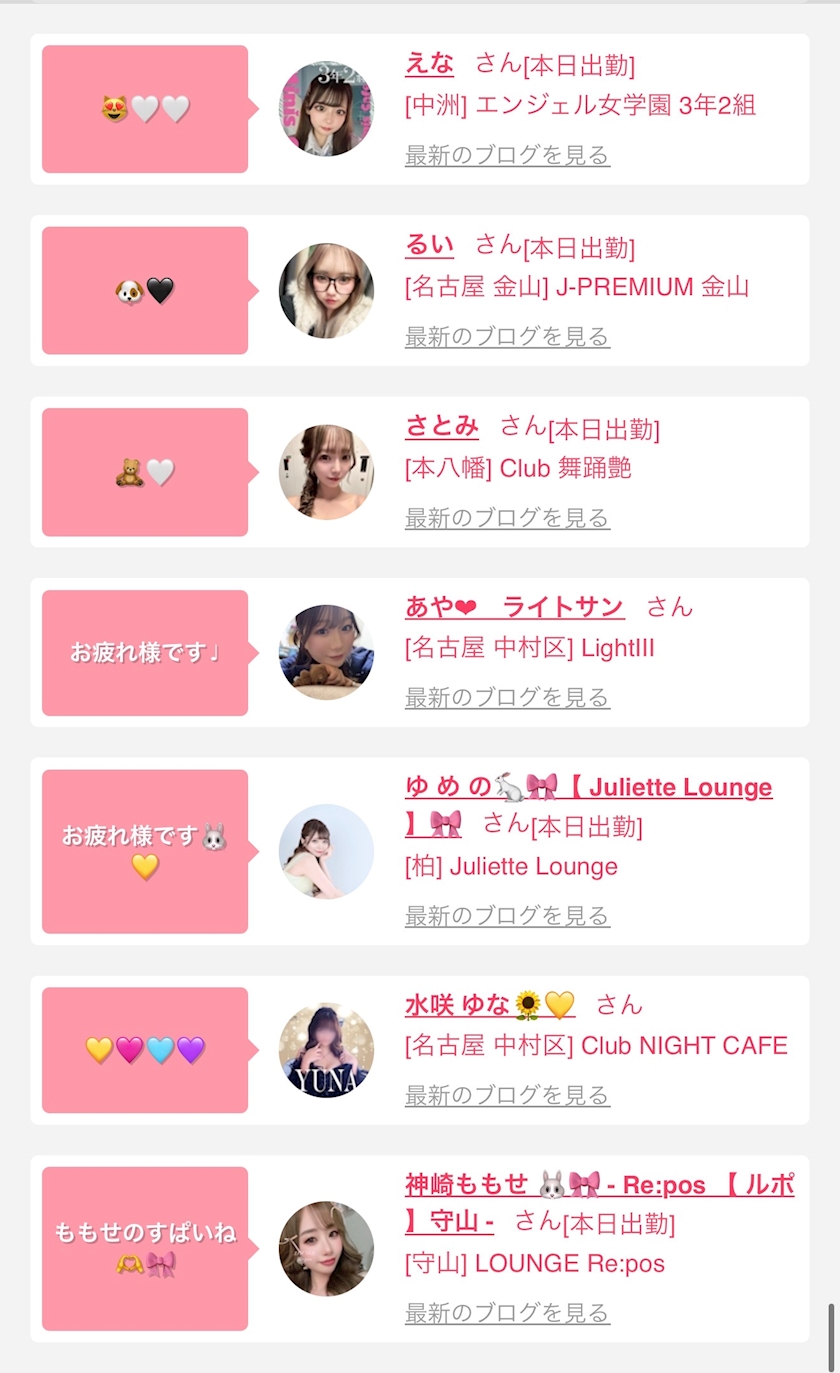Open さとみ's profile name link
840x1373 pixels.
pyautogui.click(x=442, y=426)
